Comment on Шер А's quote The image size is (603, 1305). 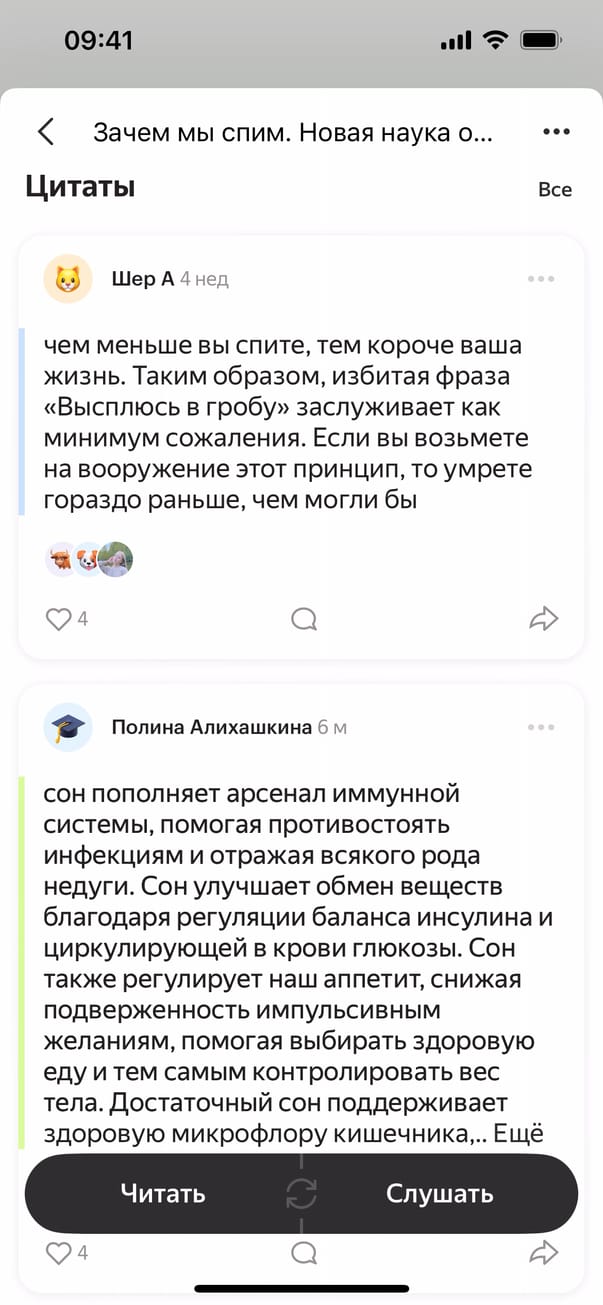(x=303, y=620)
